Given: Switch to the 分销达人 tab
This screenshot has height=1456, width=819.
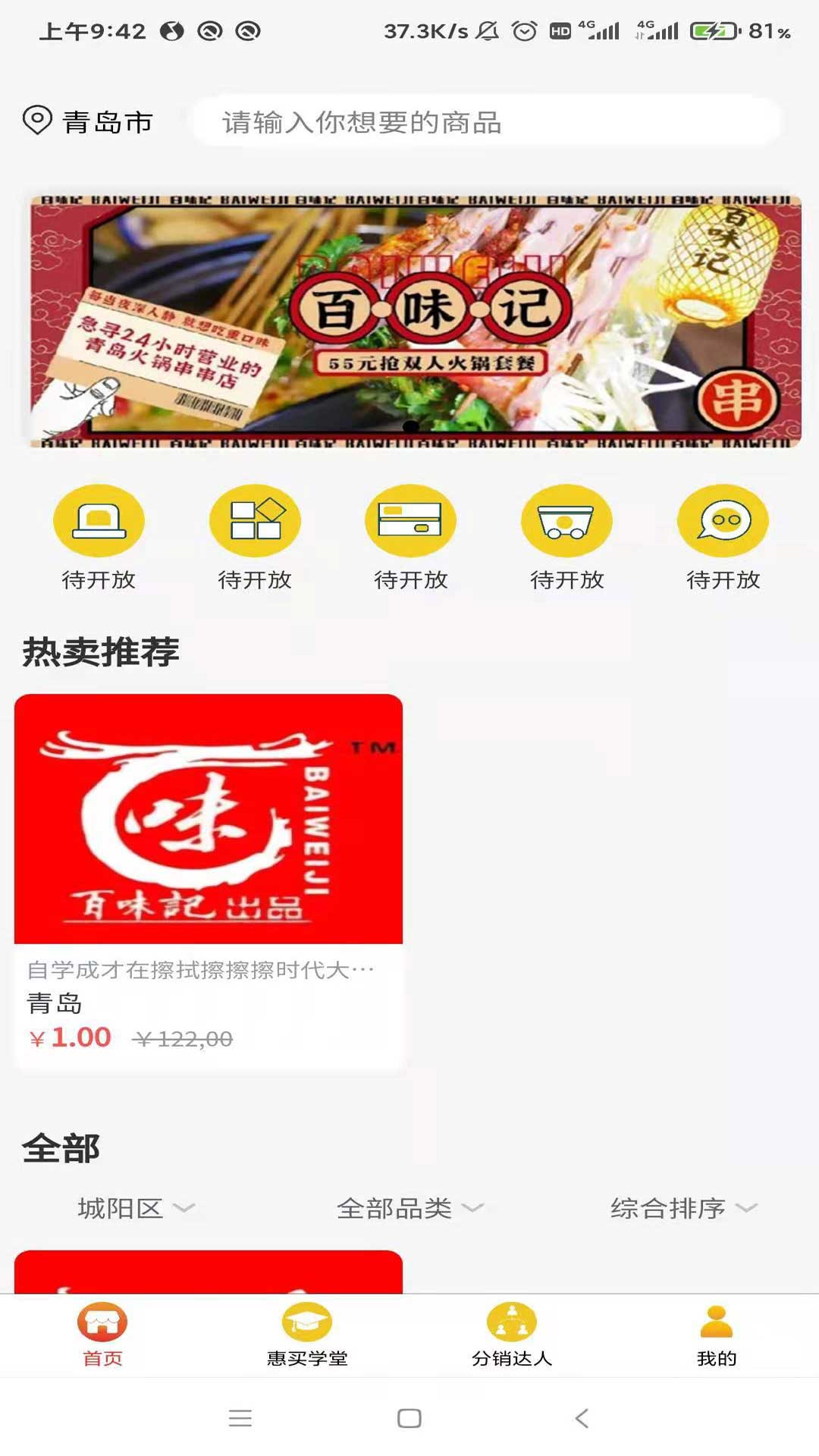Looking at the screenshot, I should coord(512,1335).
